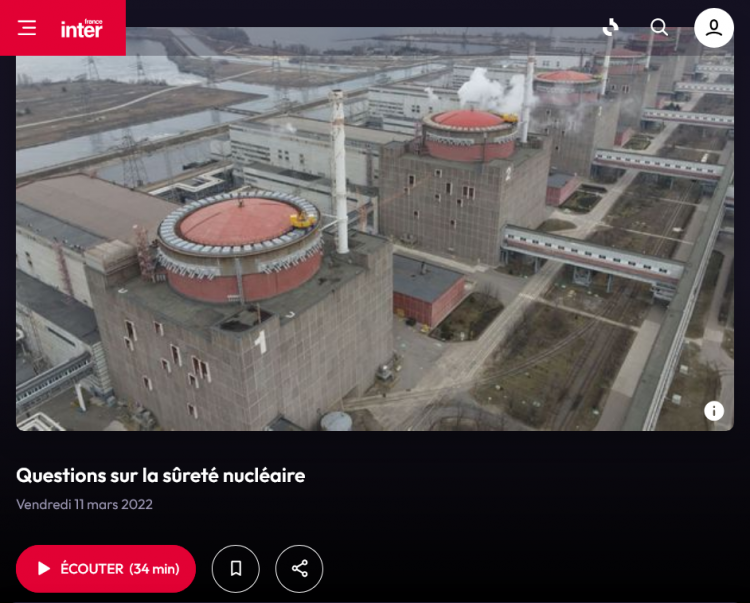
Task: Play the episode with Écouter
Action: (106, 569)
